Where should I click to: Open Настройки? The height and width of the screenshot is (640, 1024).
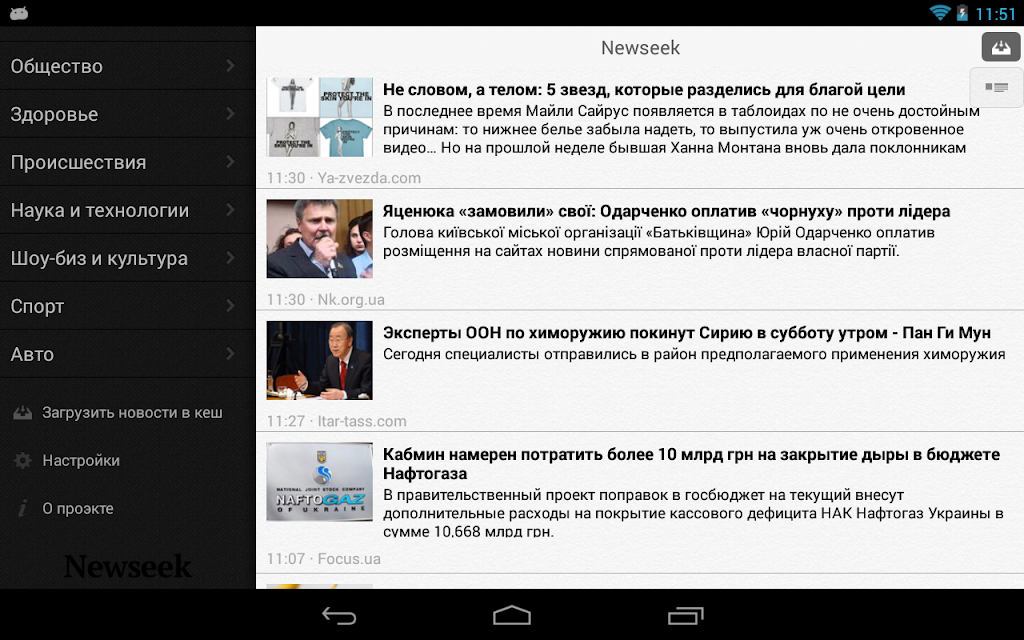pos(80,461)
